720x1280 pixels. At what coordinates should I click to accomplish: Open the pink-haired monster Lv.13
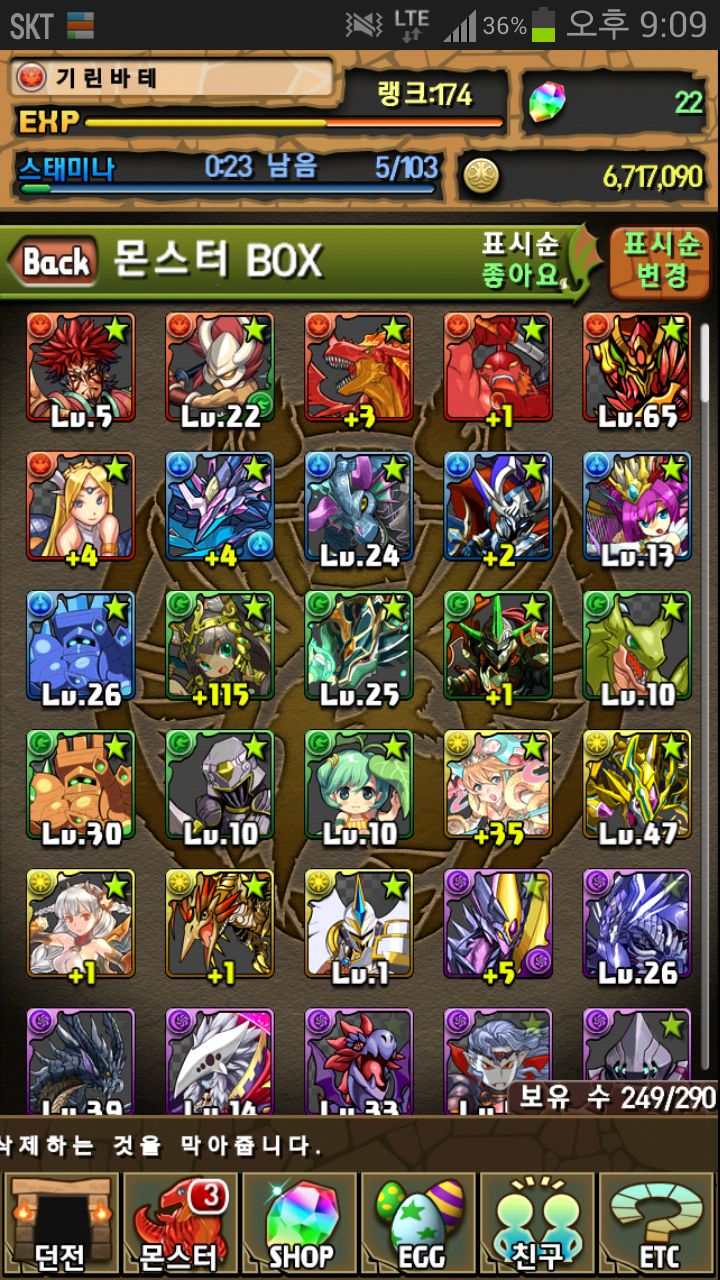(x=638, y=507)
